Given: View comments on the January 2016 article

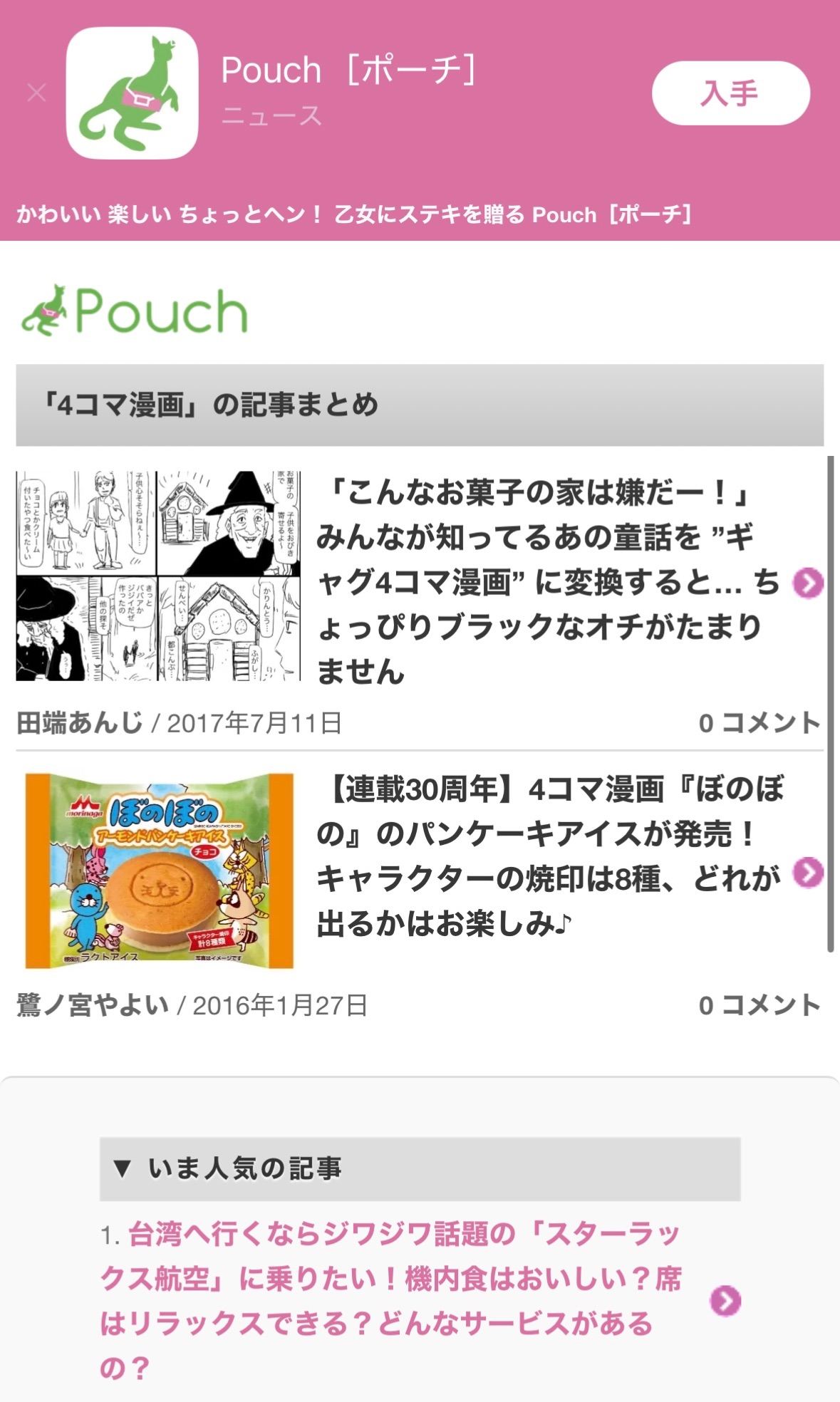Looking at the screenshot, I should pyautogui.click(x=759, y=1005).
